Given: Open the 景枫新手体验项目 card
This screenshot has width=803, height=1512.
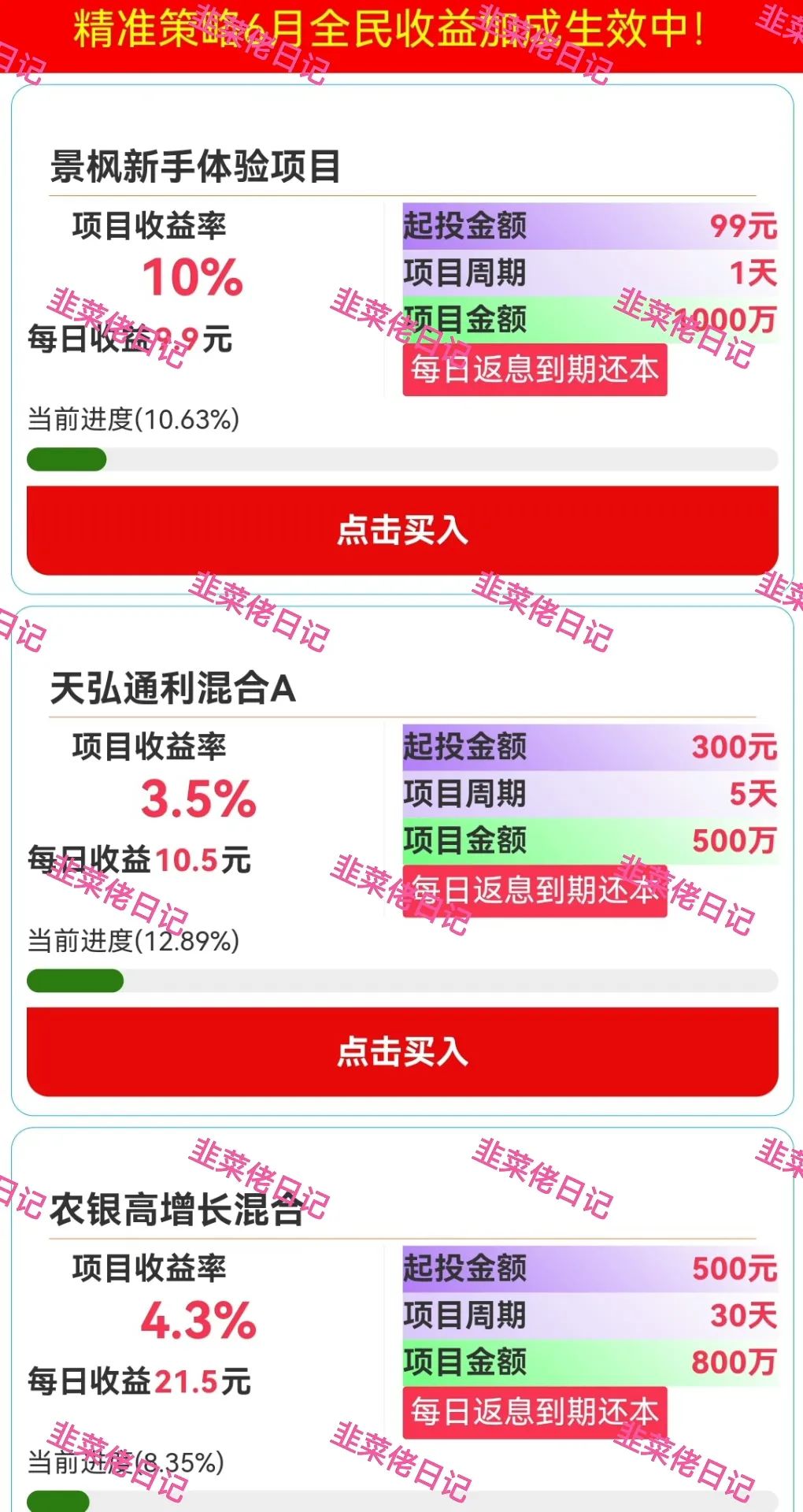Looking at the screenshot, I should [x=195, y=167].
